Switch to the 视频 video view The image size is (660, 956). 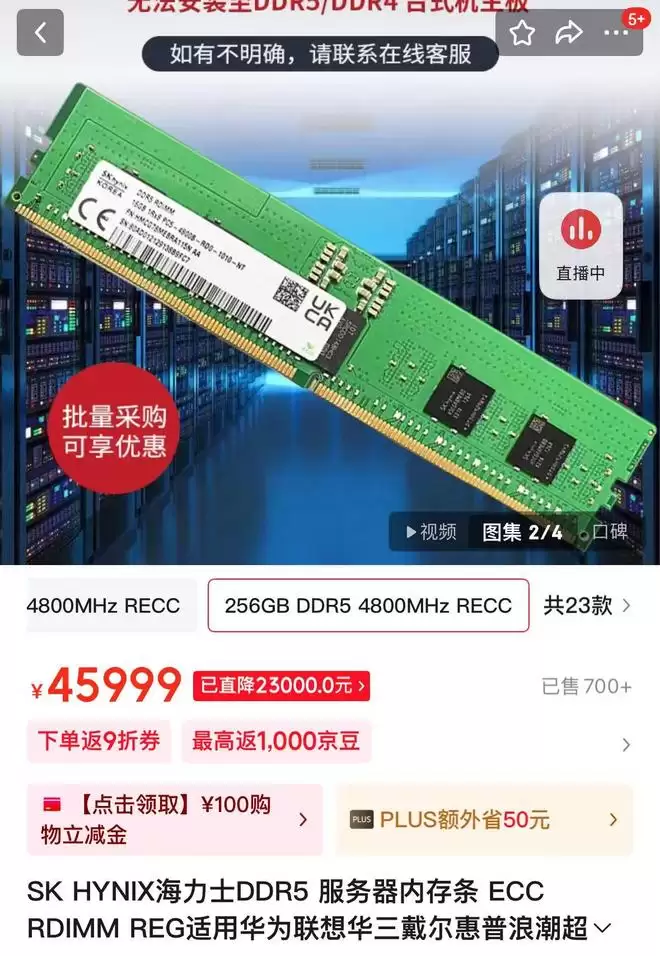tap(430, 532)
